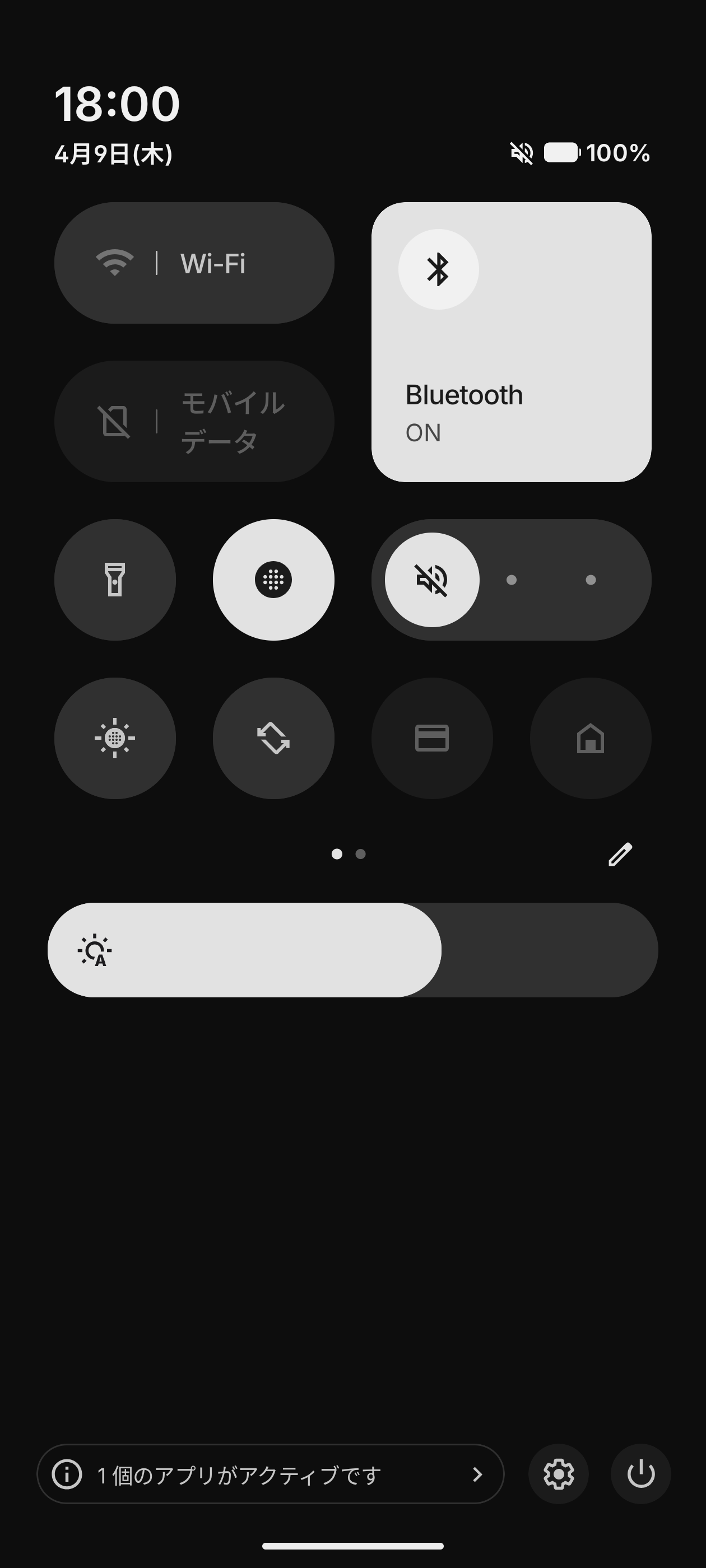Edit quick settings tiles with pencil
706x1568 pixels.
[x=620, y=854]
